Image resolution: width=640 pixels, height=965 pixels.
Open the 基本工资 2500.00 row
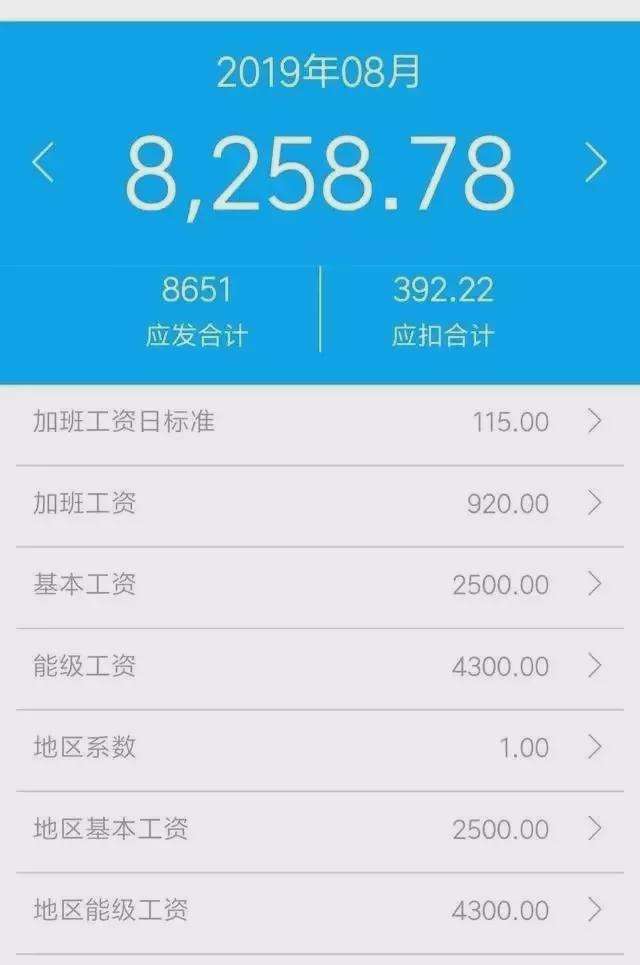pos(320,585)
